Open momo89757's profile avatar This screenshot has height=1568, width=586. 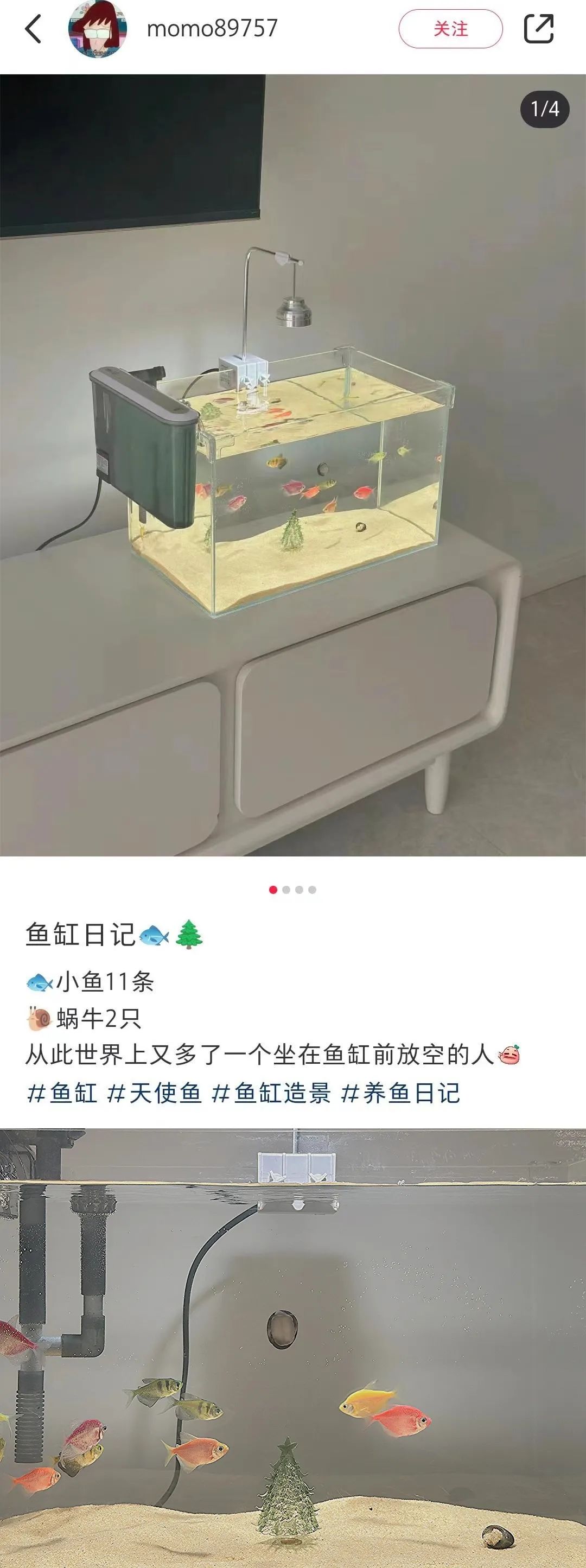point(97,29)
